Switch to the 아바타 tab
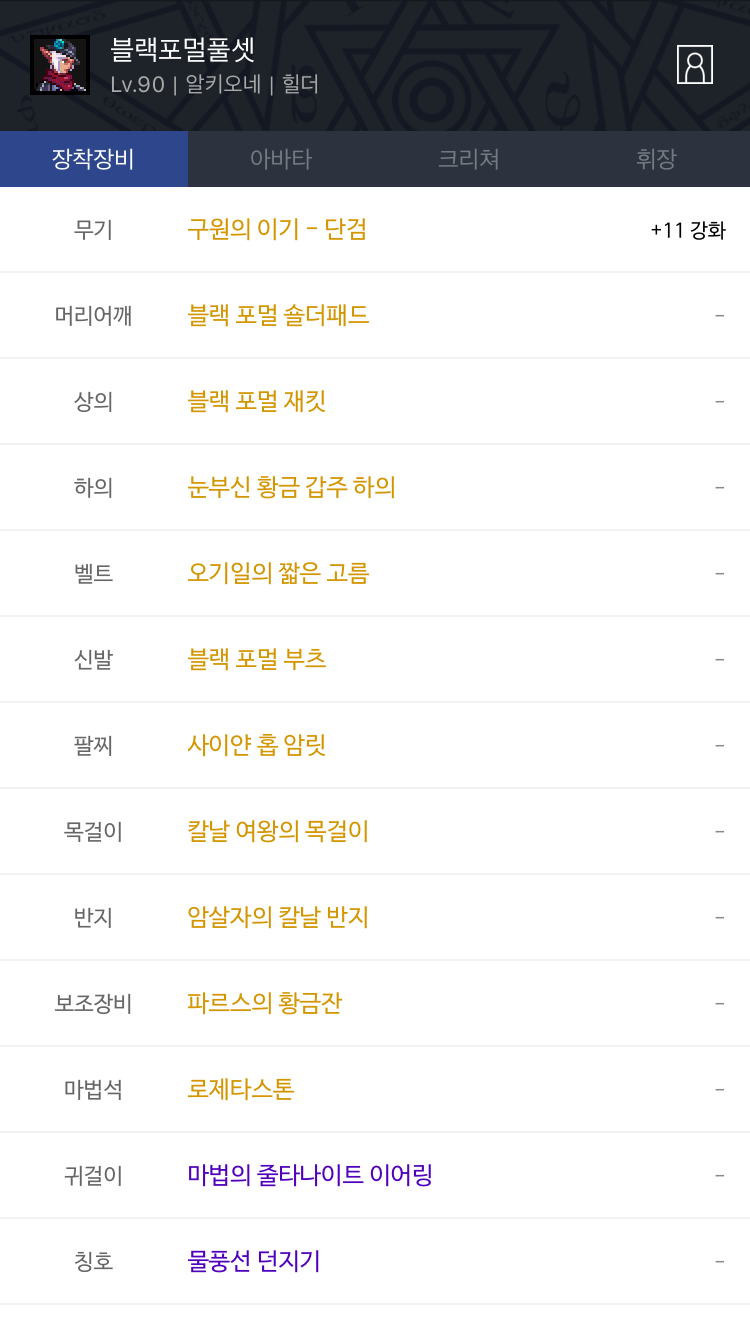 pos(281,159)
